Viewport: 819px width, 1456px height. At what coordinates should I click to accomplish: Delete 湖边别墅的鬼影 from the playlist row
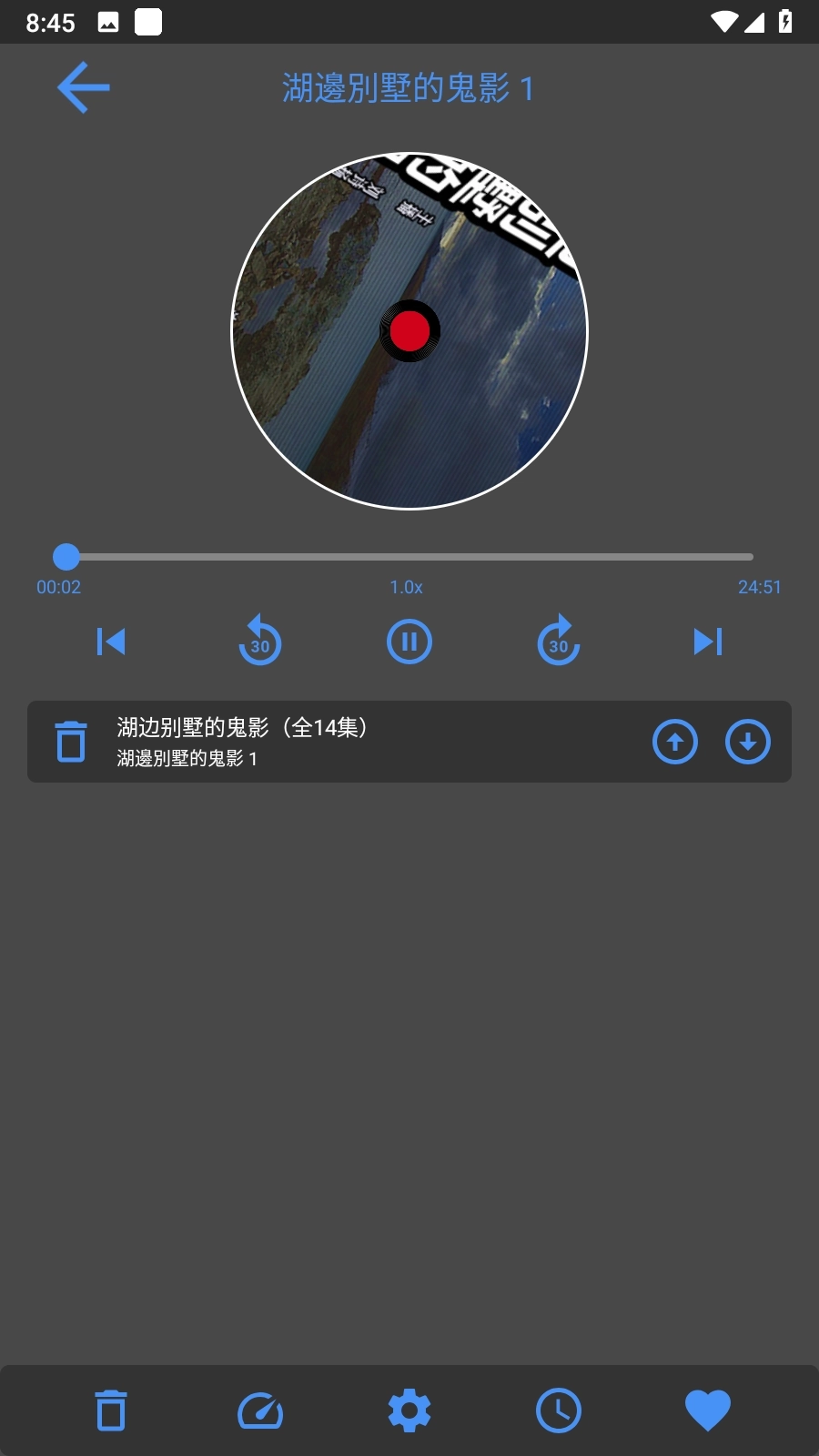(x=71, y=741)
